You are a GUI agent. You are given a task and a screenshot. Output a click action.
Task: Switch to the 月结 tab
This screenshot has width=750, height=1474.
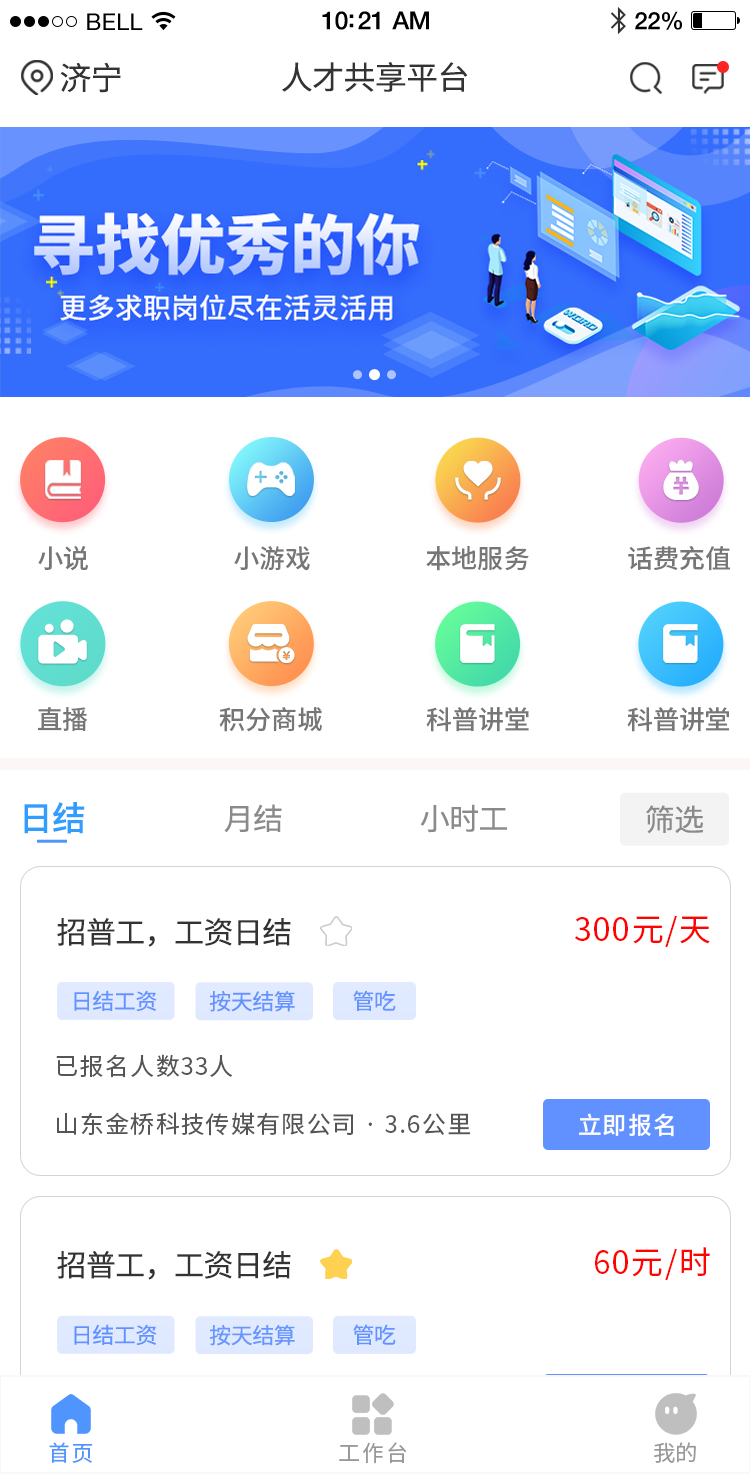click(x=253, y=819)
